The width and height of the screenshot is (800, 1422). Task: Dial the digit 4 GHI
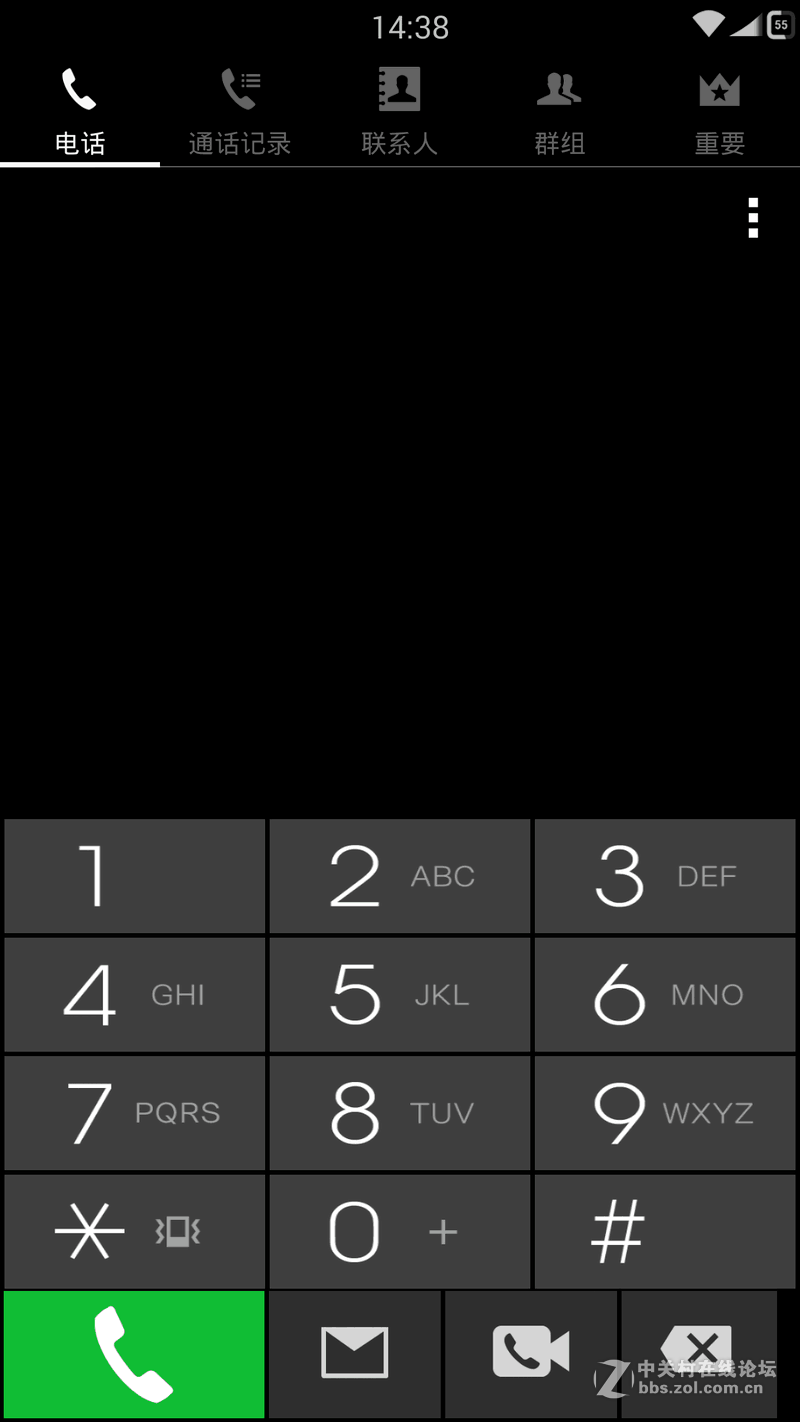(x=135, y=994)
